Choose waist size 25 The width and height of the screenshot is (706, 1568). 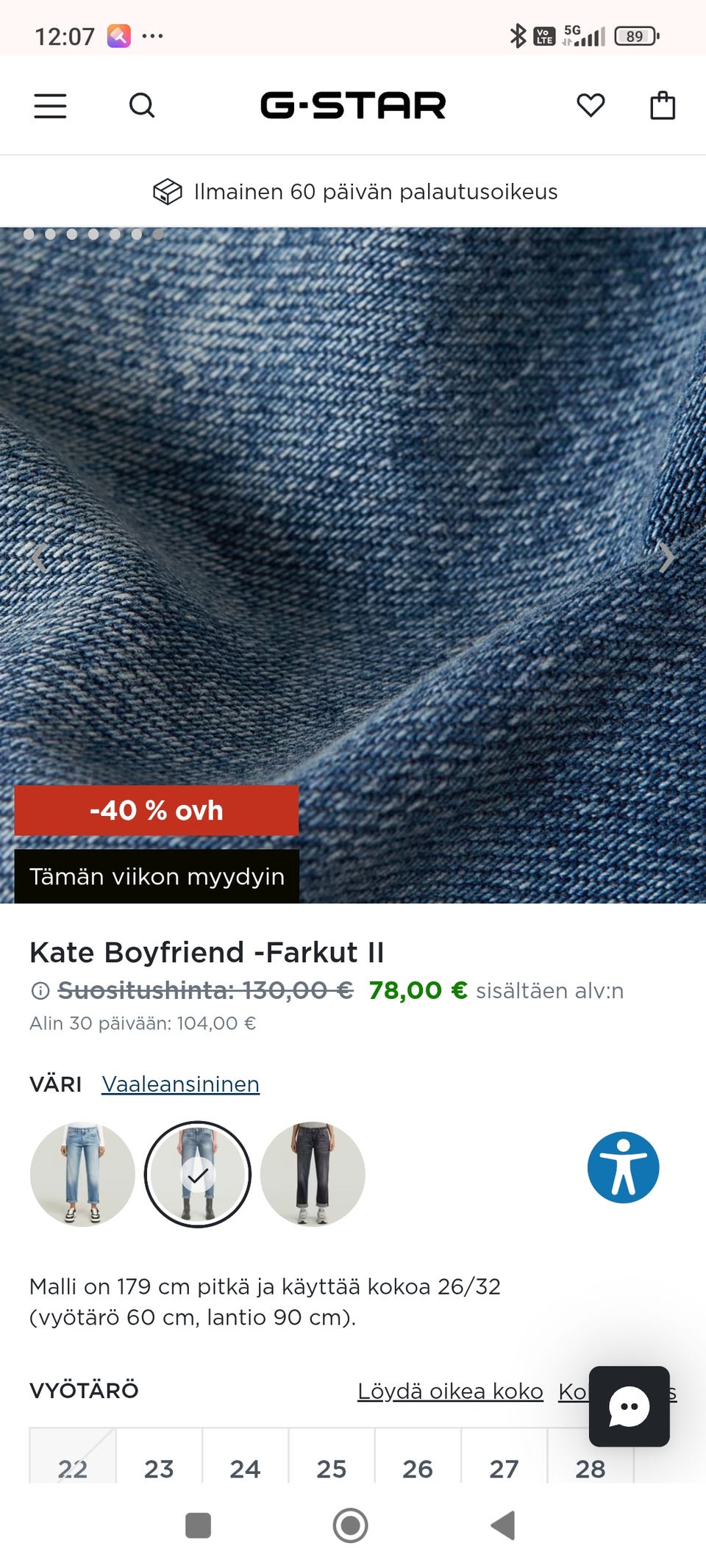(331, 1468)
